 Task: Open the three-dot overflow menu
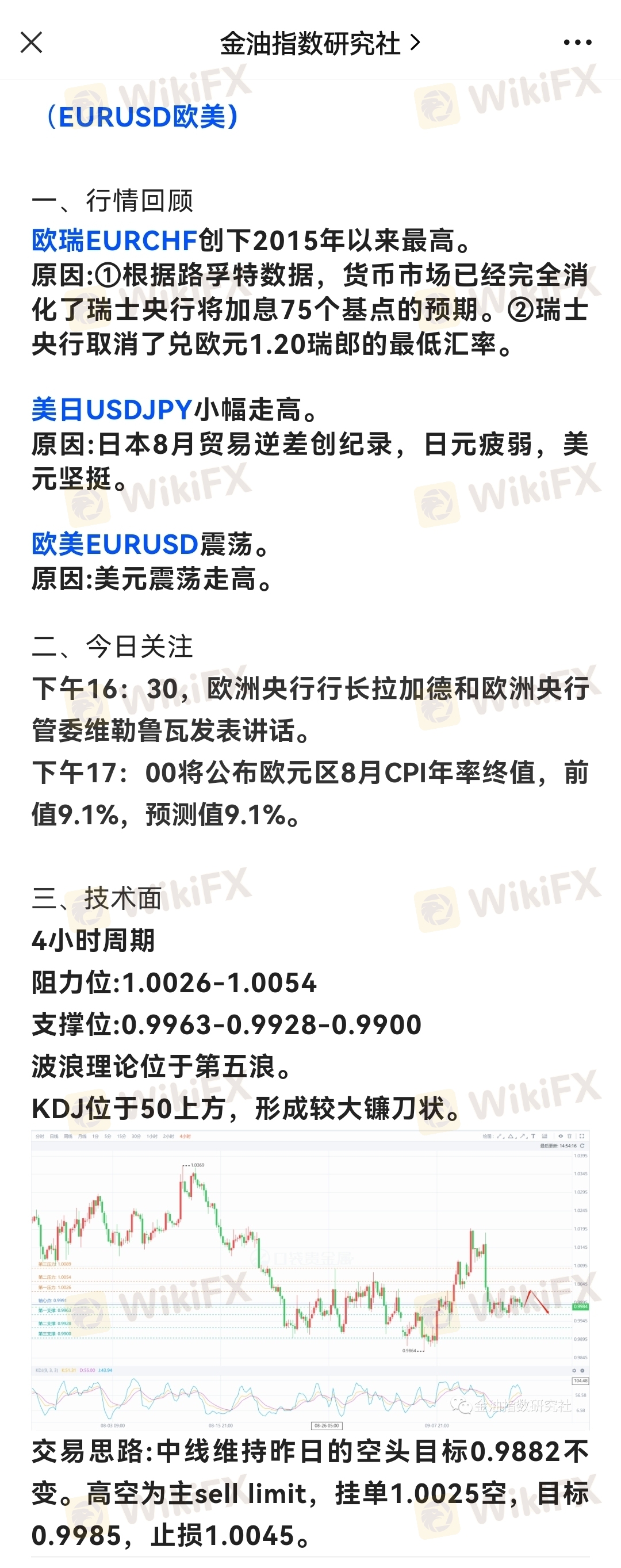[577, 43]
